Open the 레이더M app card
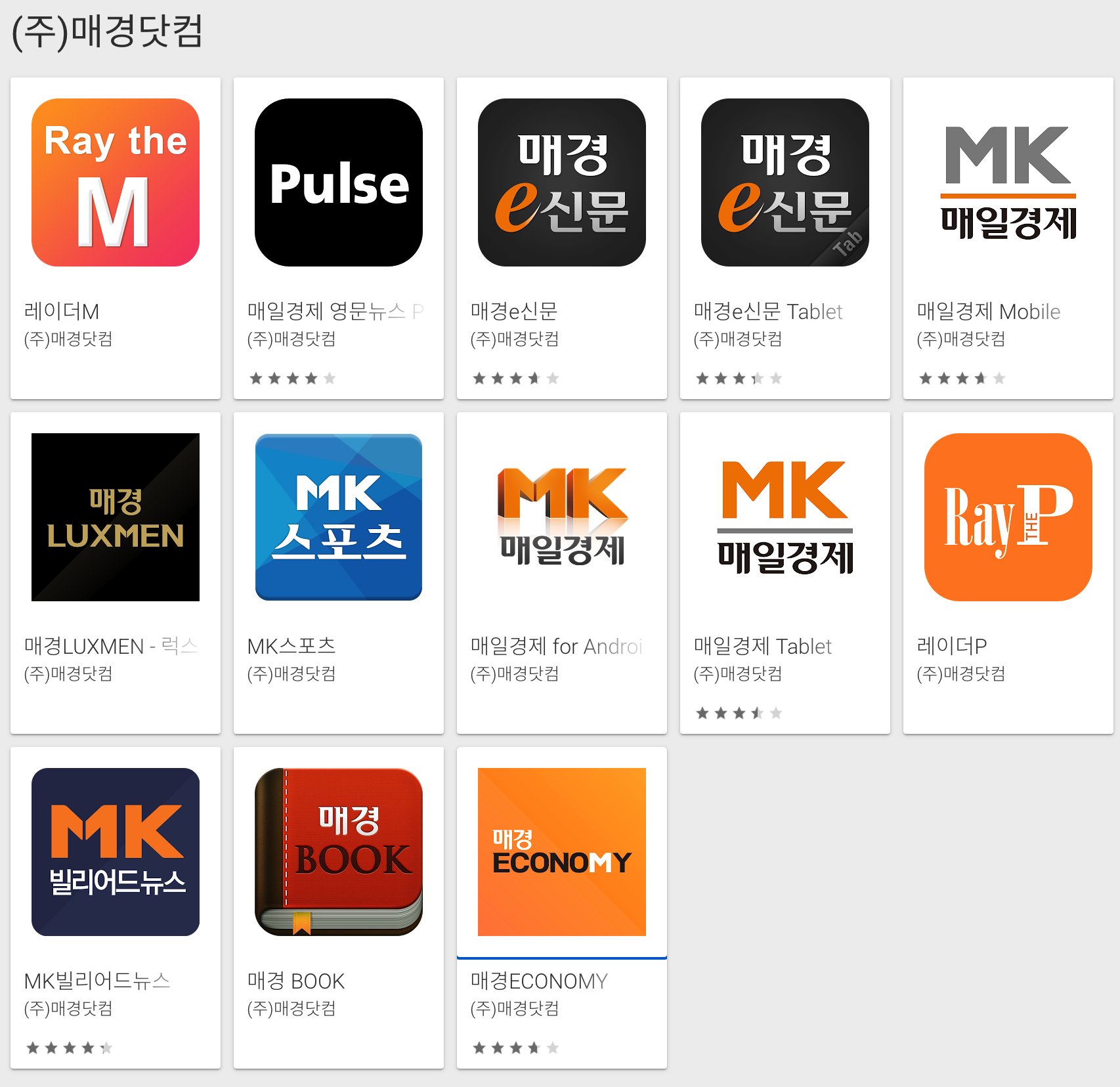This screenshot has height=1087, width=1120. tap(116, 182)
